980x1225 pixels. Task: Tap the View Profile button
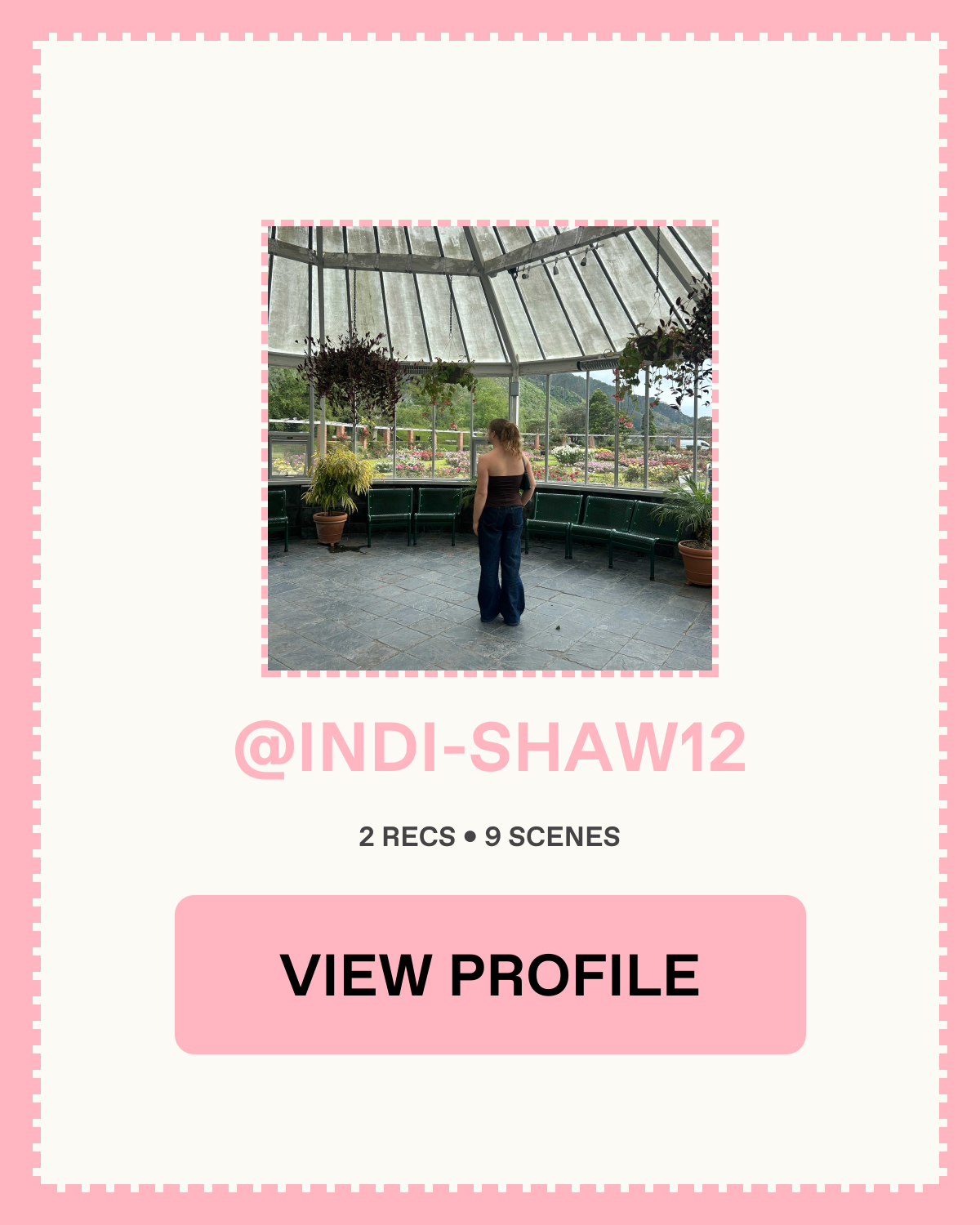click(490, 974)
